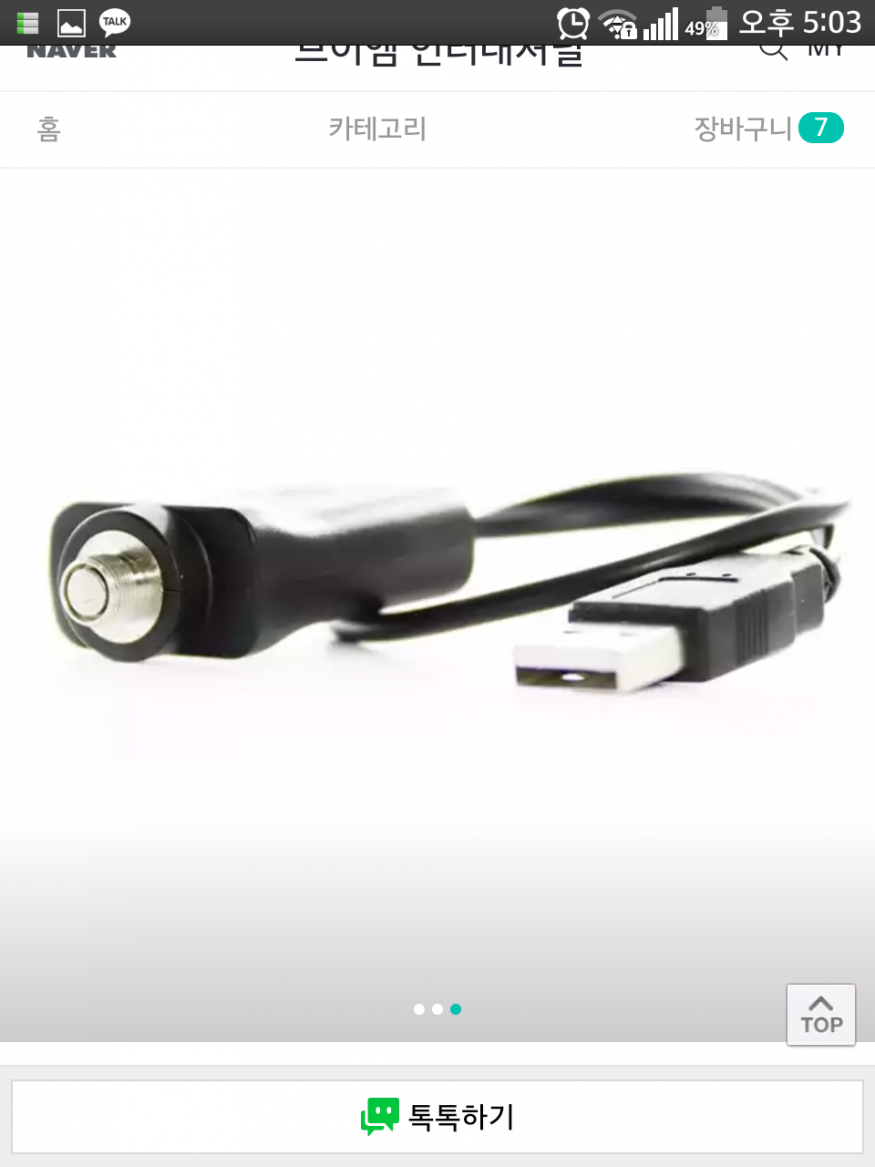The image size is (875, 1167).
Task: Tap the NAVER logo link
Action: [71, 51]
